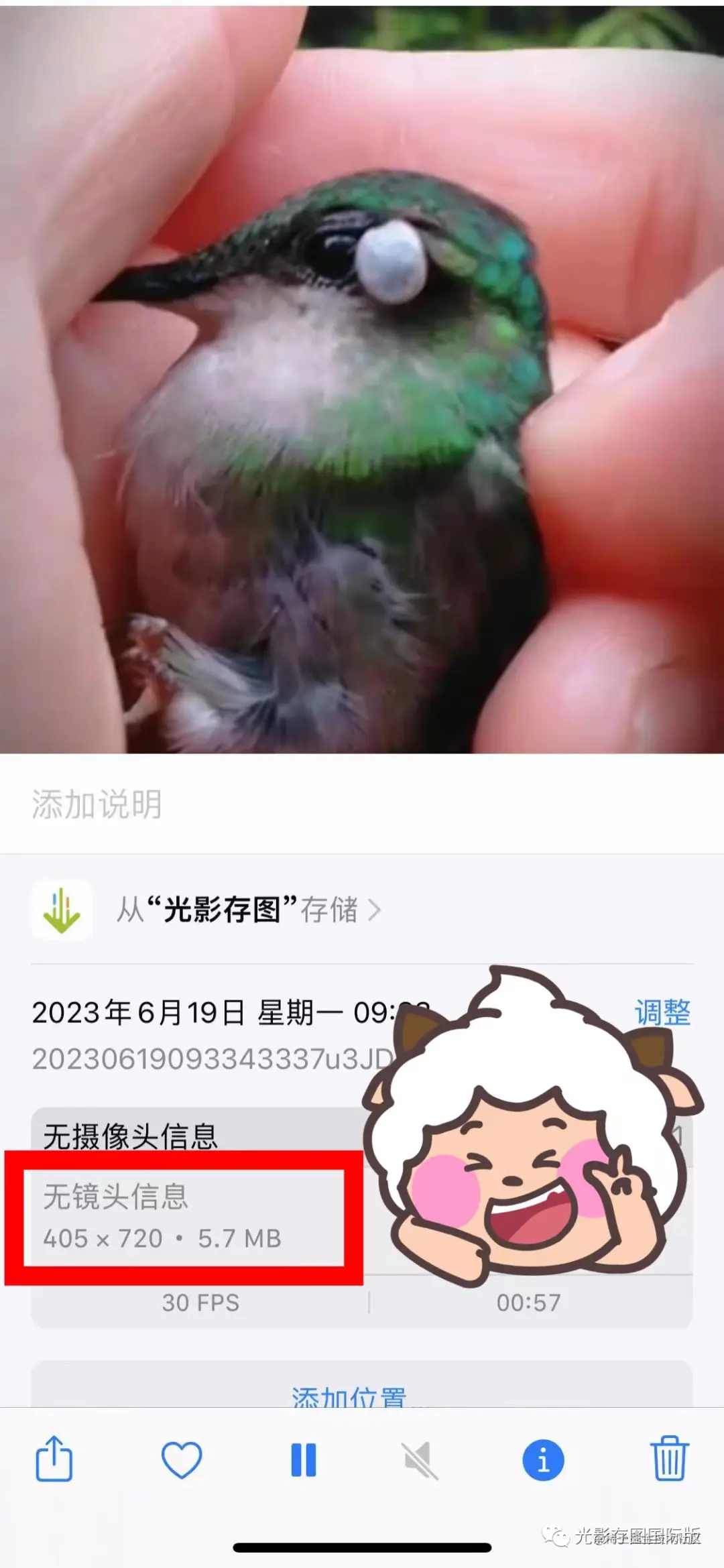Unmute the video sound

click(420, 1461)
